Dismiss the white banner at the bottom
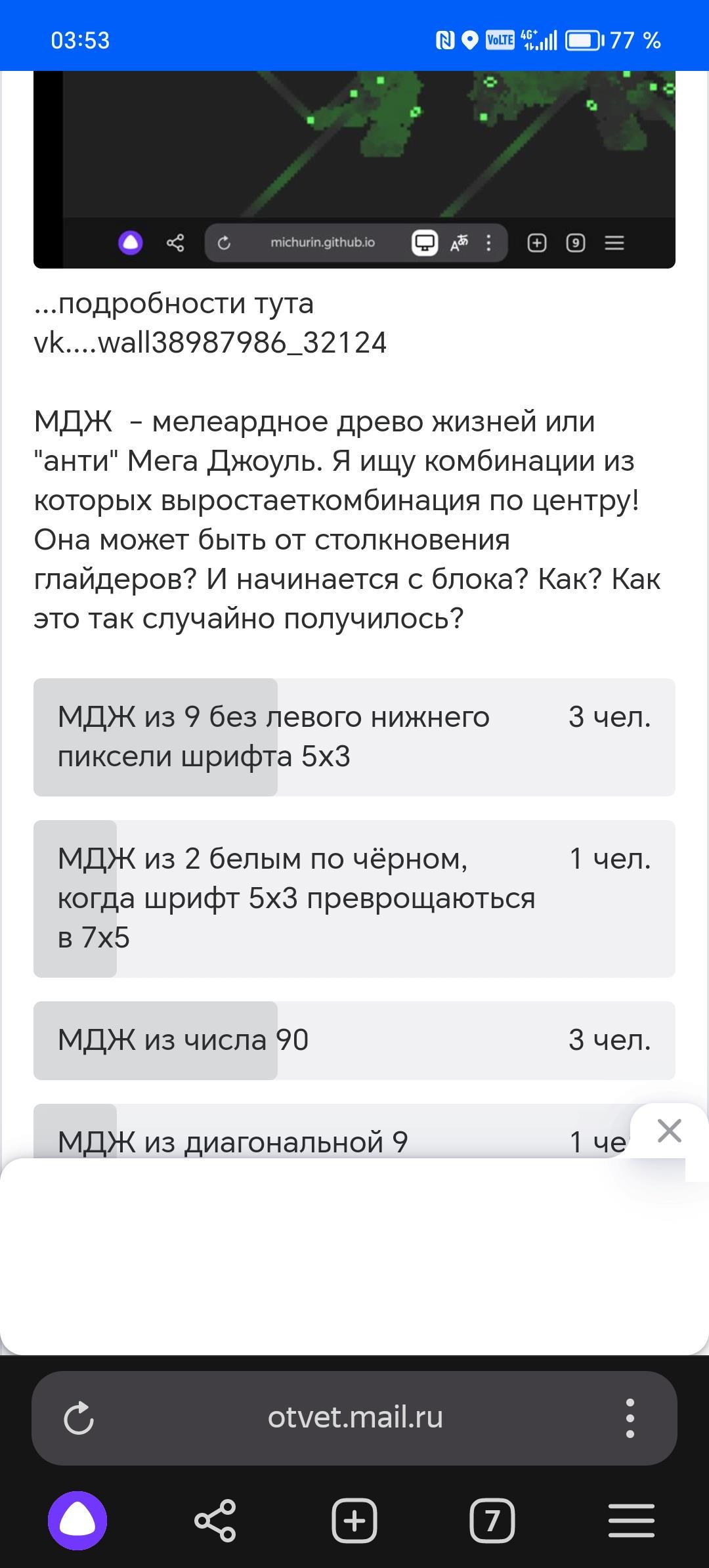 click(x=669, y=1131)
